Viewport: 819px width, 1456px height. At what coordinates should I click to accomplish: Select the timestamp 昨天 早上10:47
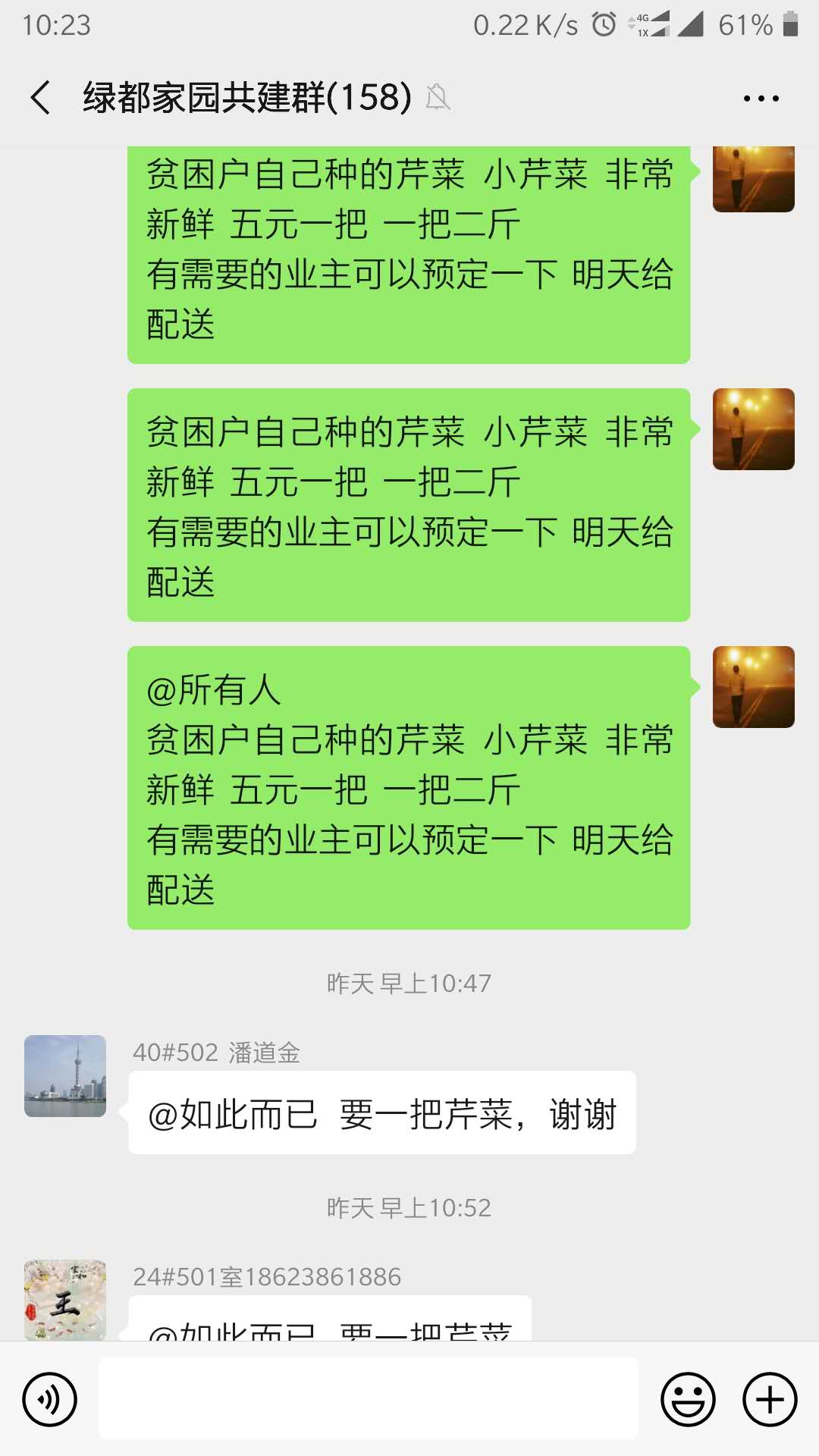408,982
